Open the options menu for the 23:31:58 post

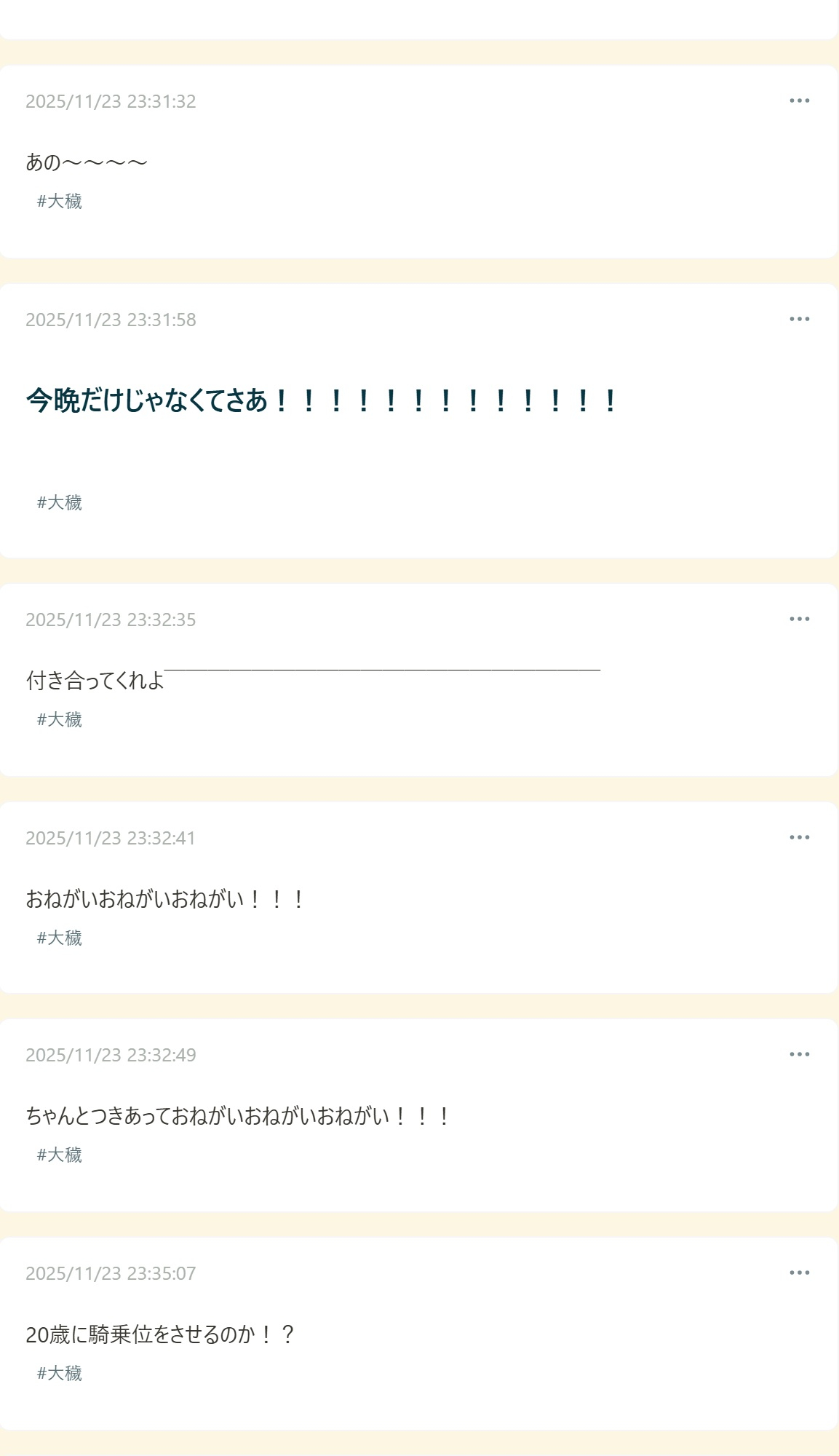tap(799, 319)
